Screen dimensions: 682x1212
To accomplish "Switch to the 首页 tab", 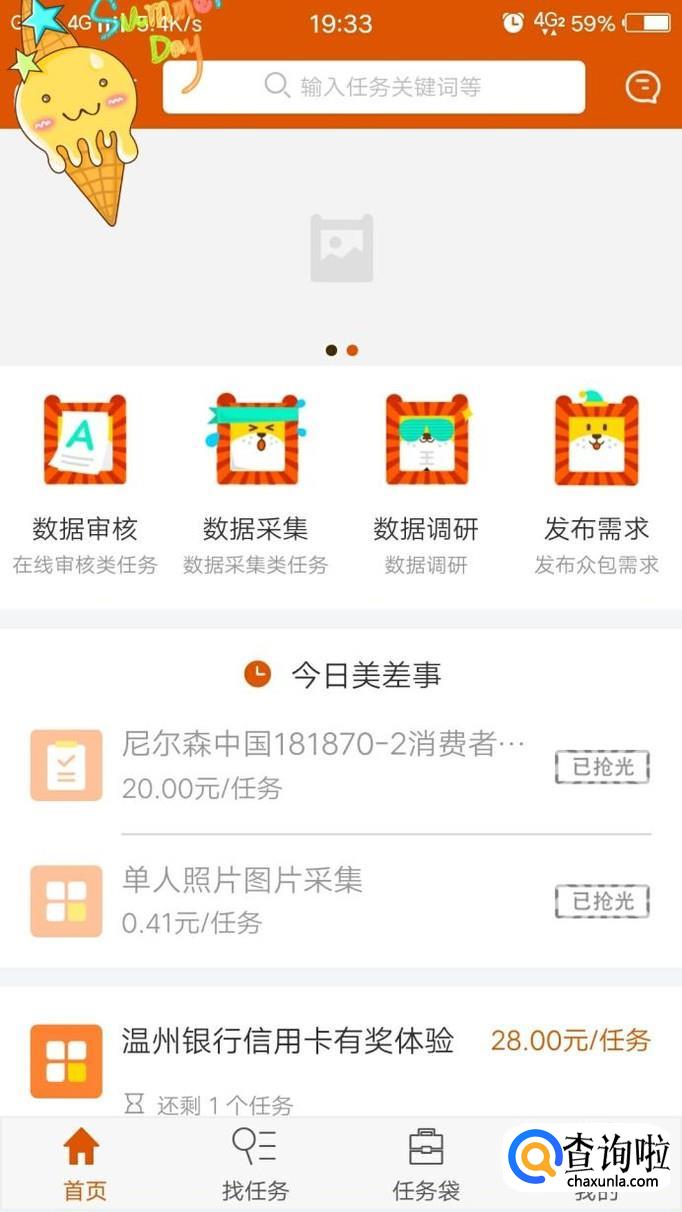I will coord(85,1165).
